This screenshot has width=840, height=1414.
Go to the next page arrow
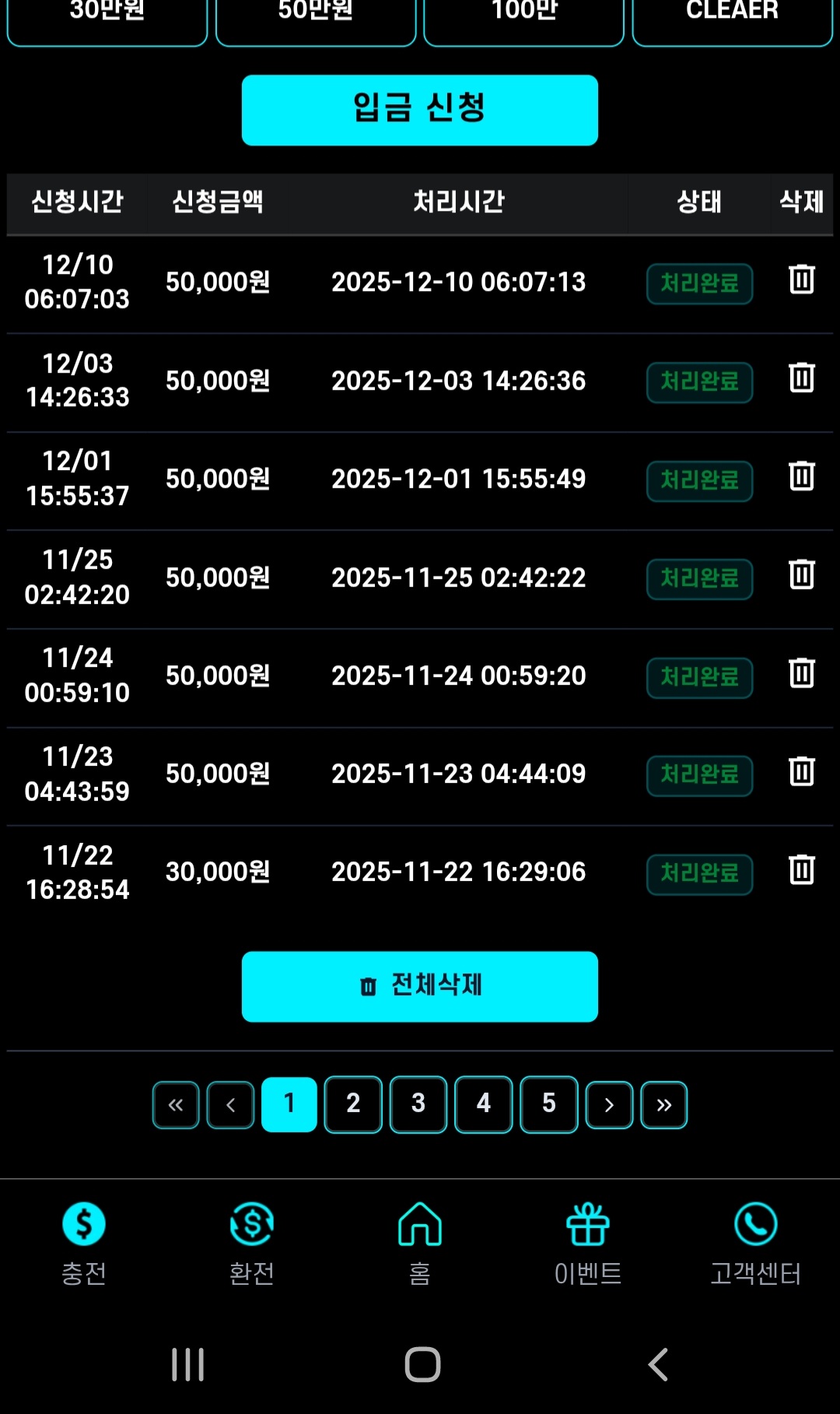pyautogui.click(x=609, y=1104)
